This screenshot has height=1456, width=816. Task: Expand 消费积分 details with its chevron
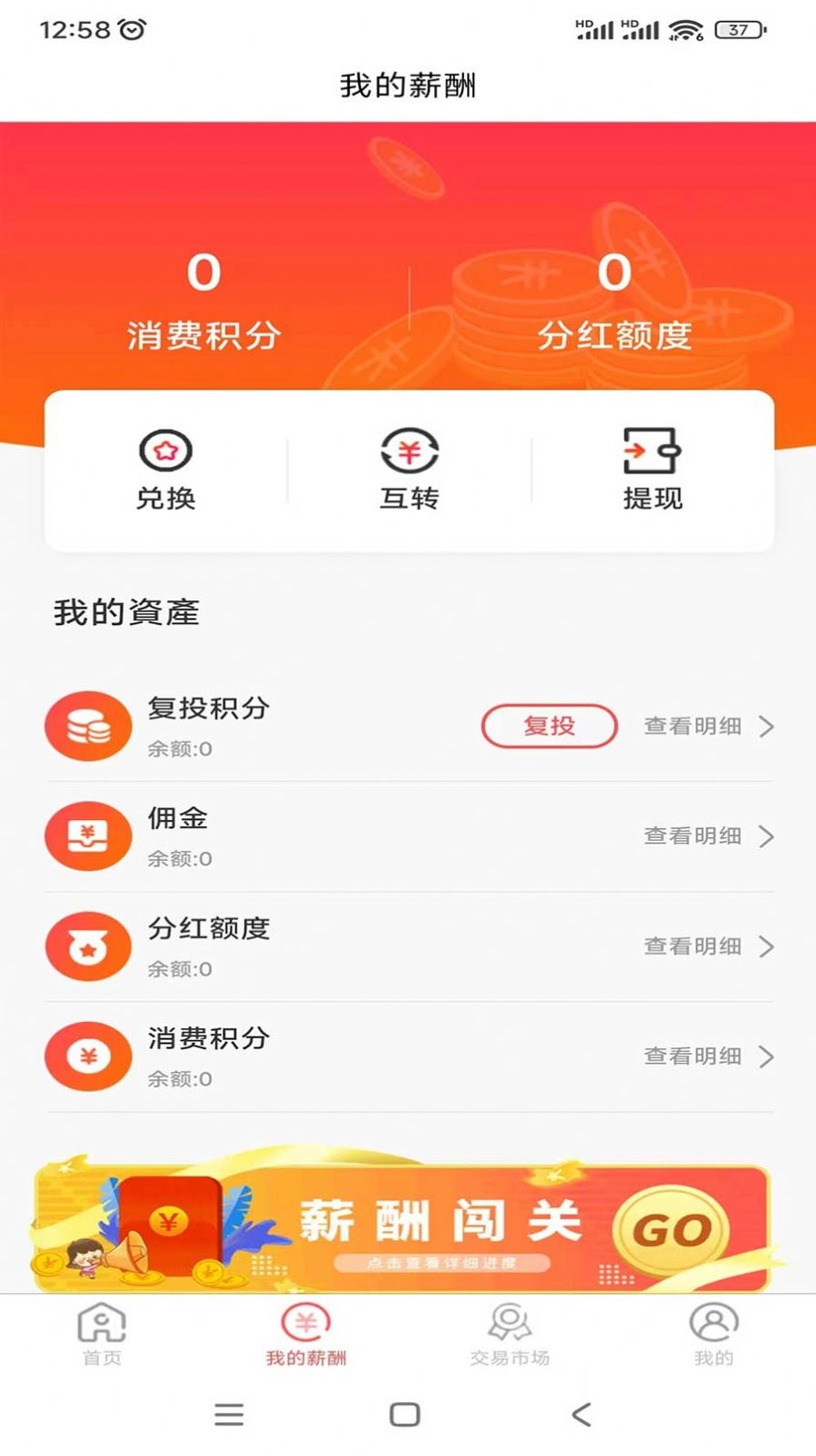tap(768, 1056)
